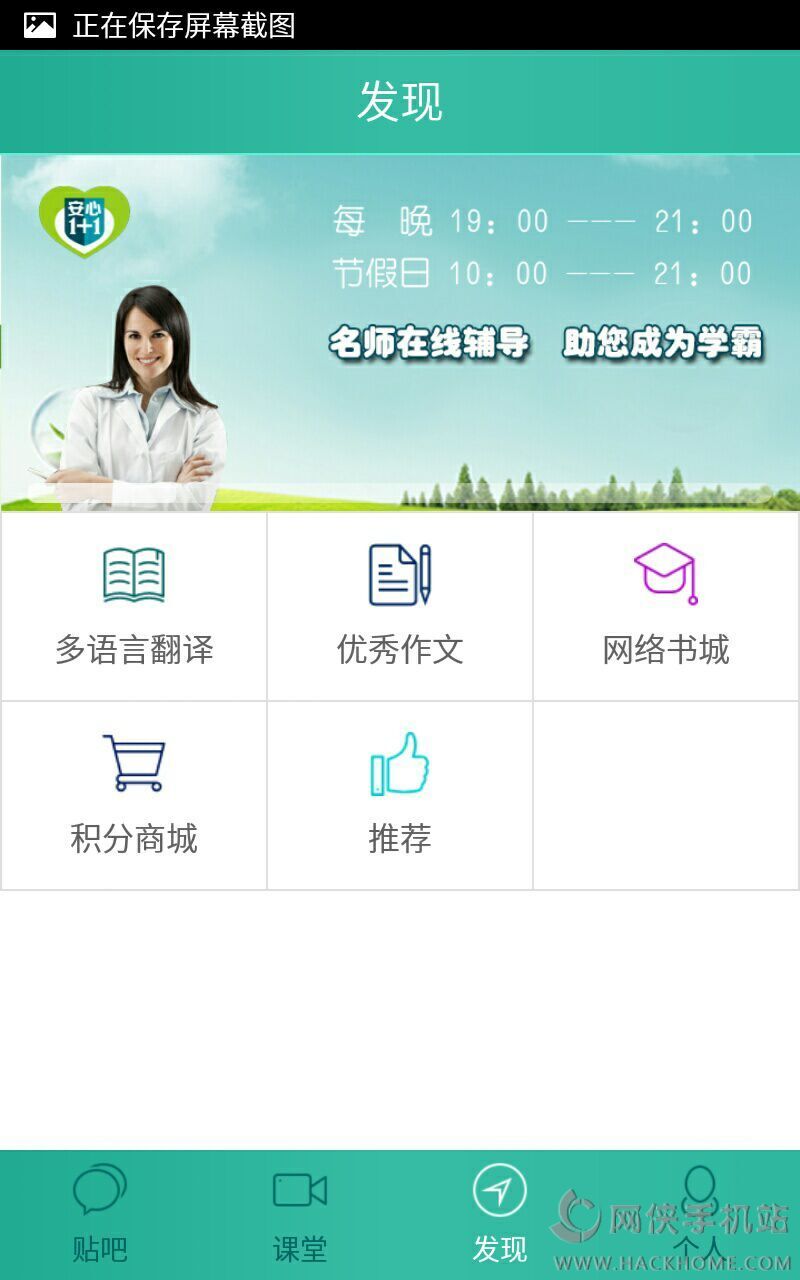Screen dimensions: 800x1280
Task: Tap the 名师在线辅导 tutoring banner
Action: tap(400, 333)
